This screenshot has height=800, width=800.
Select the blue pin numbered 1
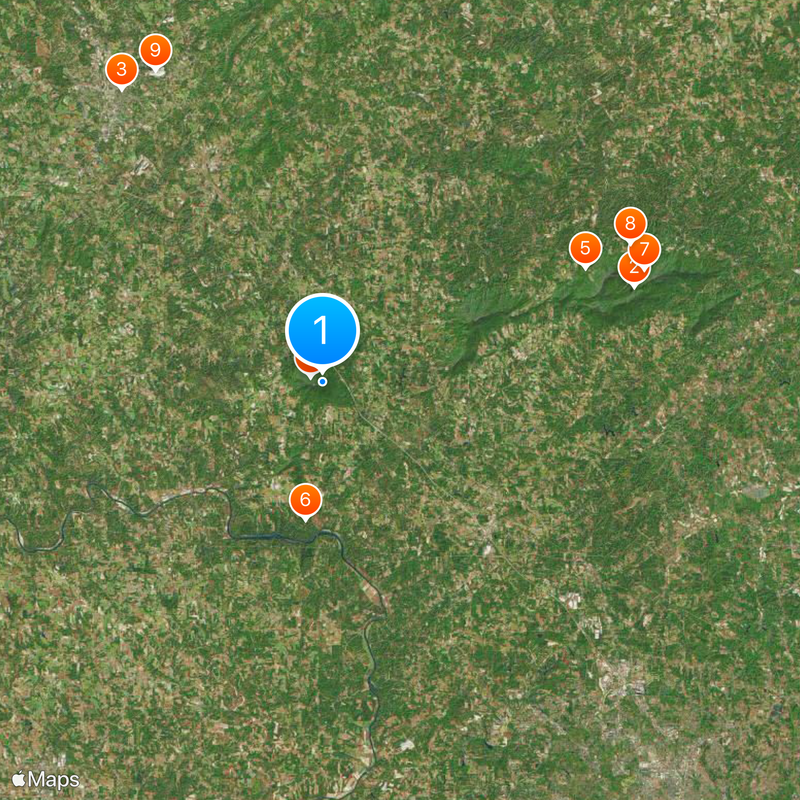[x=322, y=330]
